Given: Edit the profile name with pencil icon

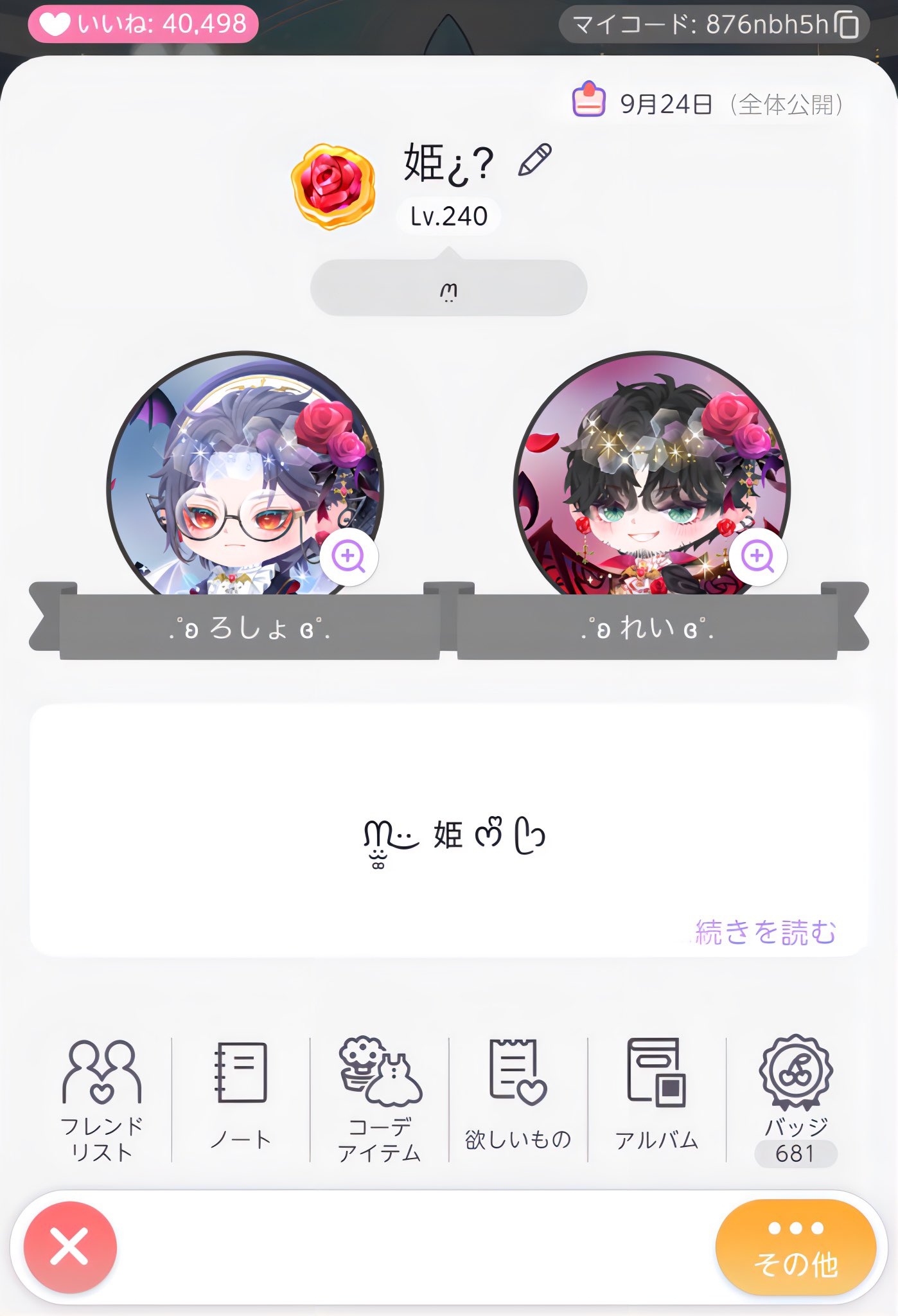Looking at the screenshot, I should click(x=534, y=160).
